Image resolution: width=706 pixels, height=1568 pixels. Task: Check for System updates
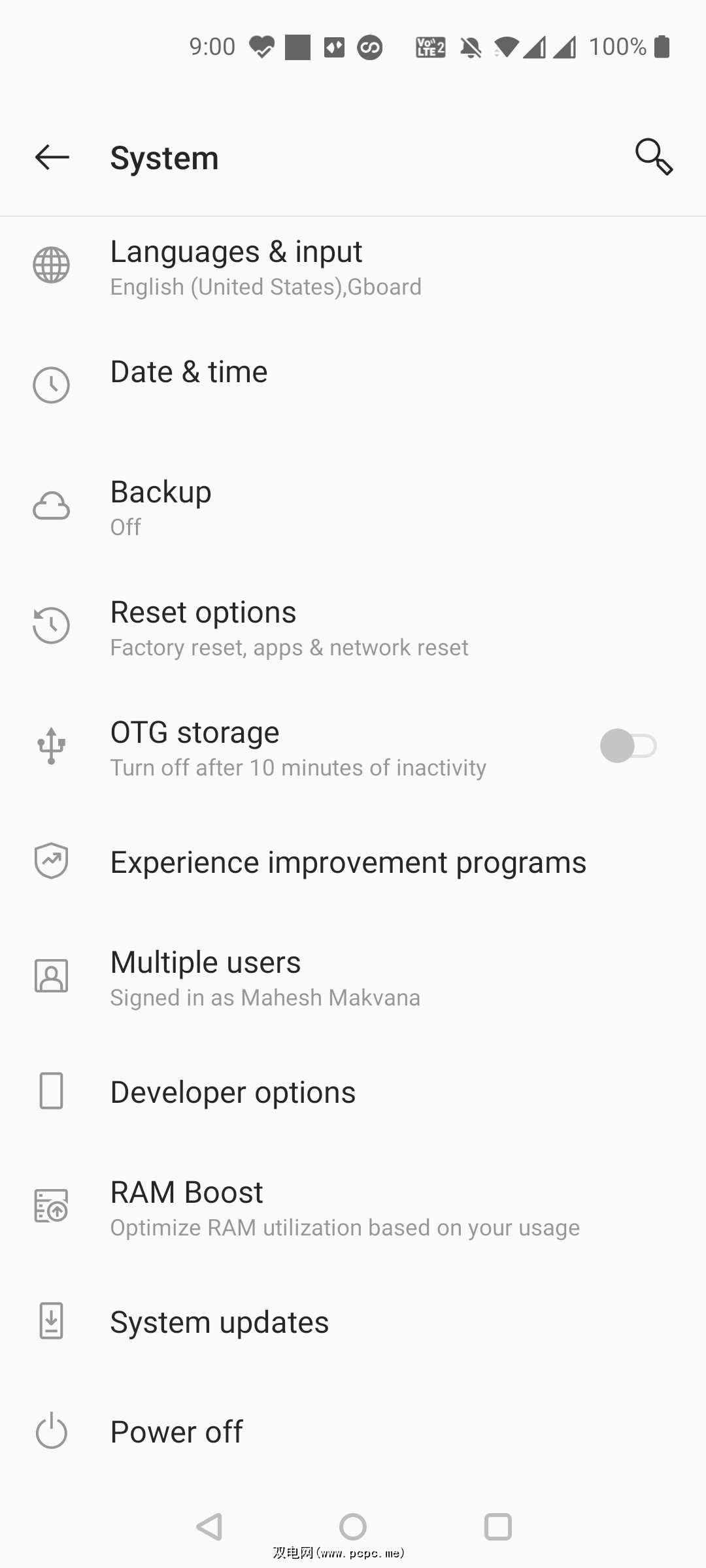[219, 1322]
